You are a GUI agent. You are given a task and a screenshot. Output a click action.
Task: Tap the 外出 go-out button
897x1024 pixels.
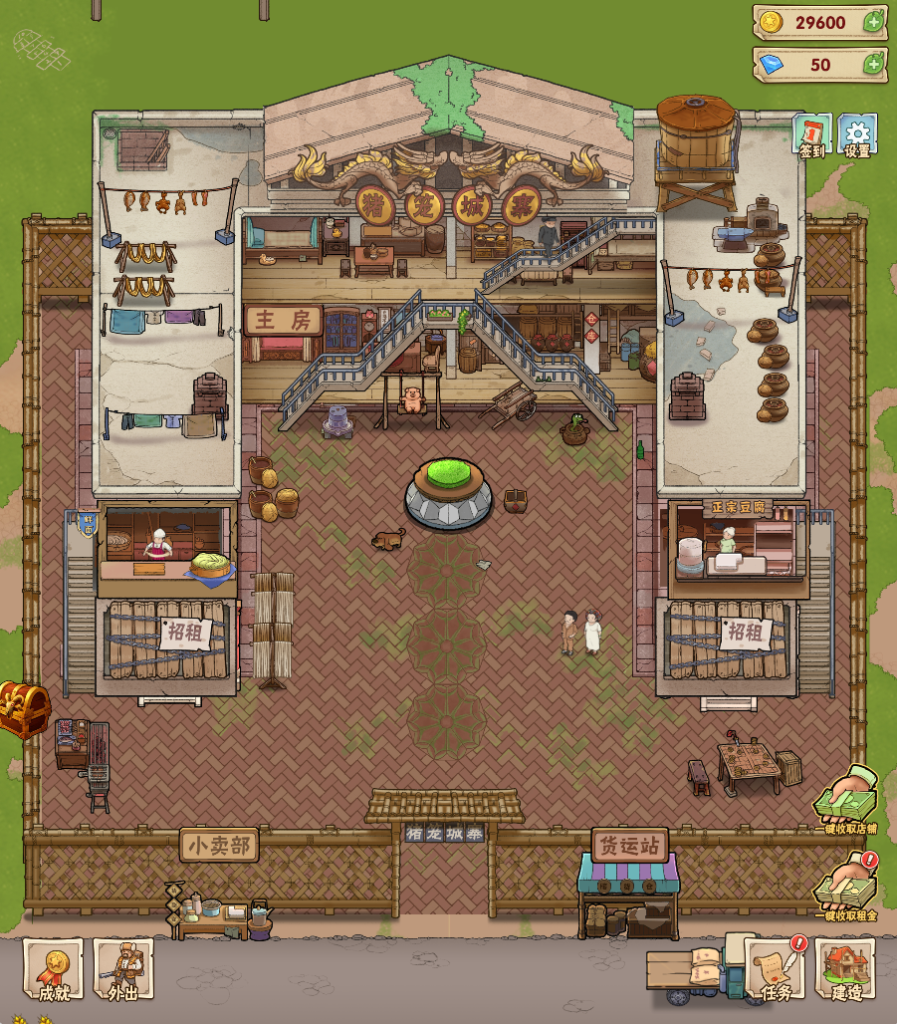click(x=123, y=969)
